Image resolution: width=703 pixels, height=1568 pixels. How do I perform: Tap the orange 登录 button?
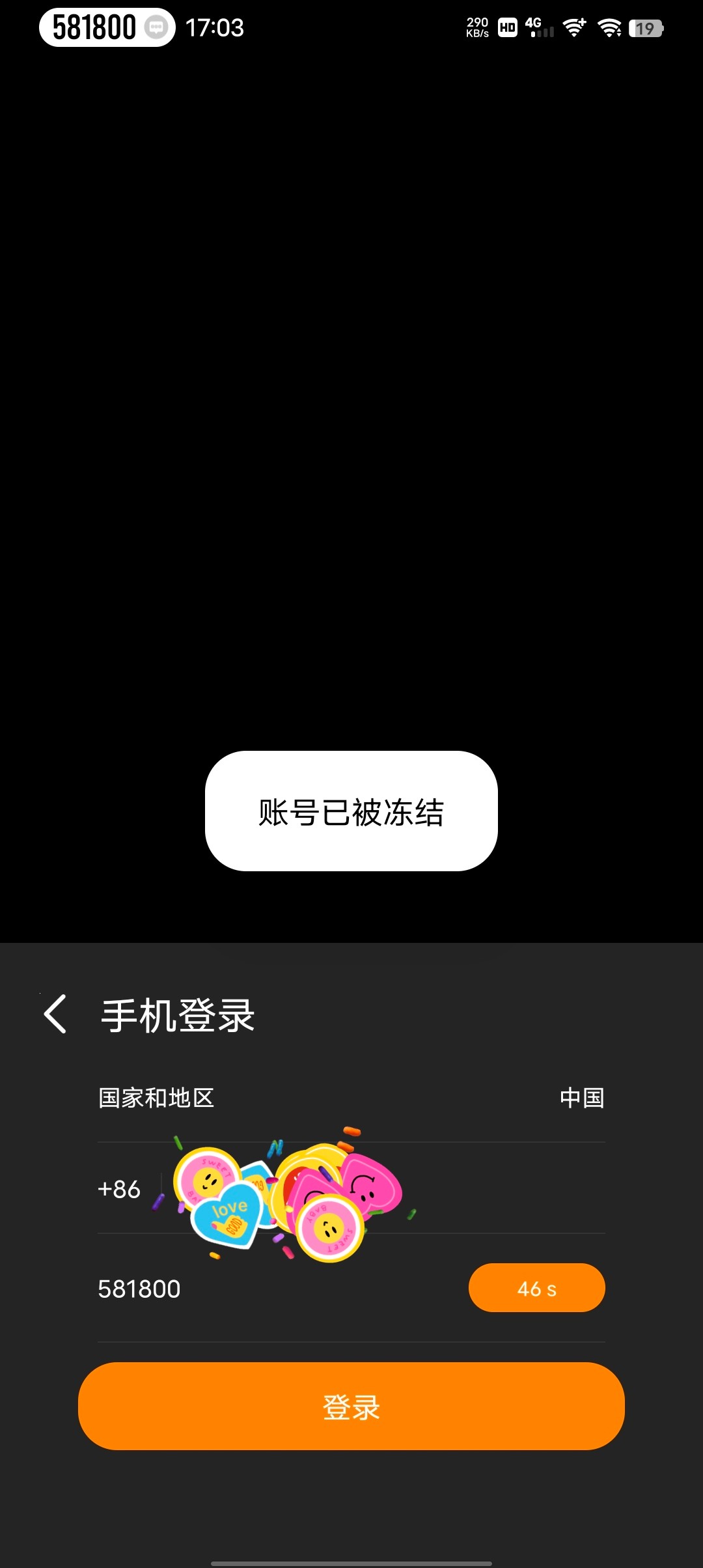351,1407
